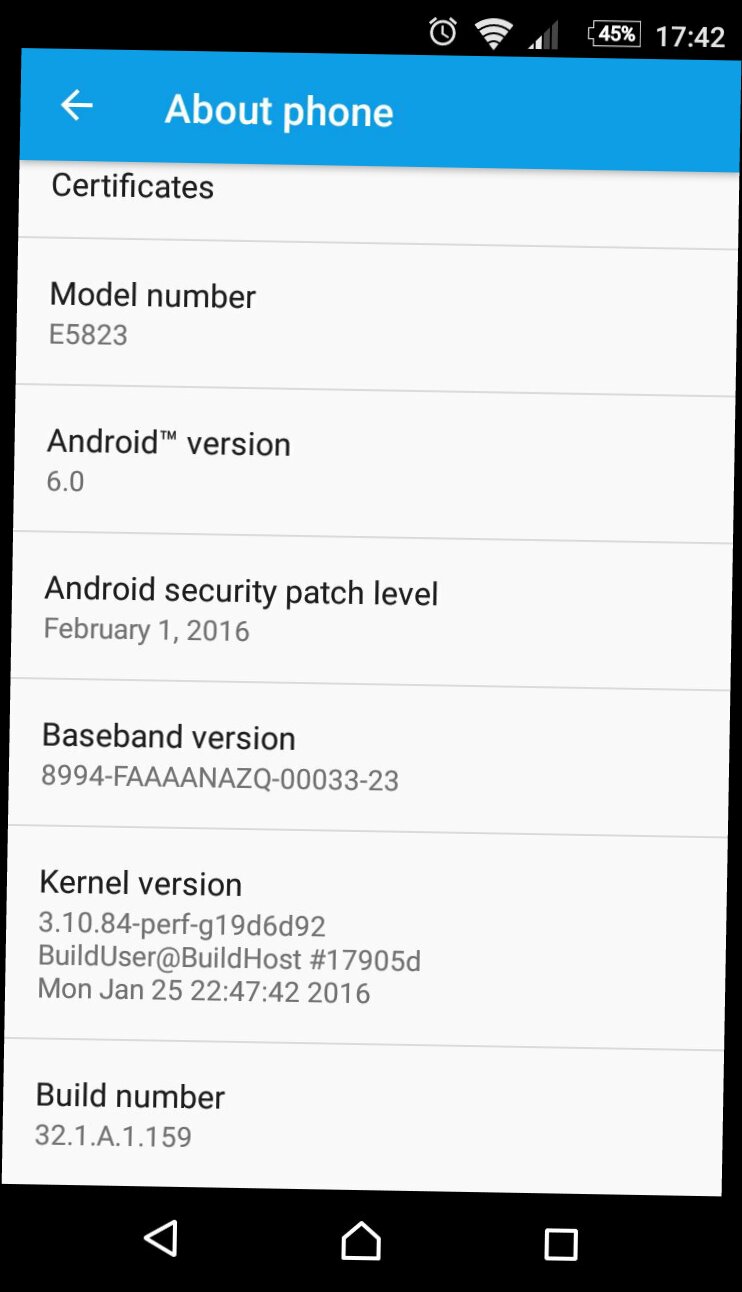The width and height of the screenshot is (742, 1292).
Task: Tap the Build number row
Action: point(362,1117)
